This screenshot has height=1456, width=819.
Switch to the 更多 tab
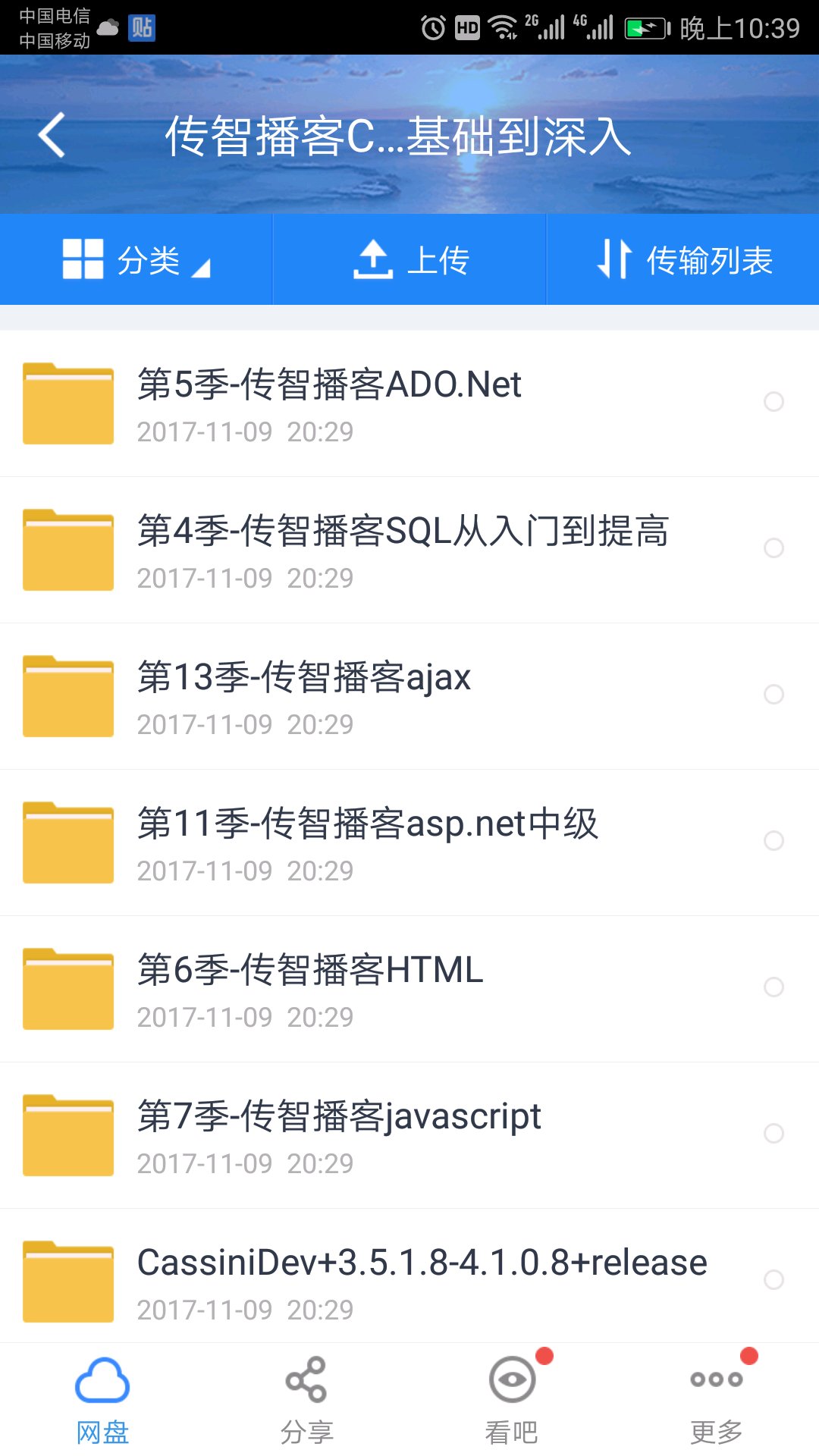pyautogui.click(x=717, y=1400)
